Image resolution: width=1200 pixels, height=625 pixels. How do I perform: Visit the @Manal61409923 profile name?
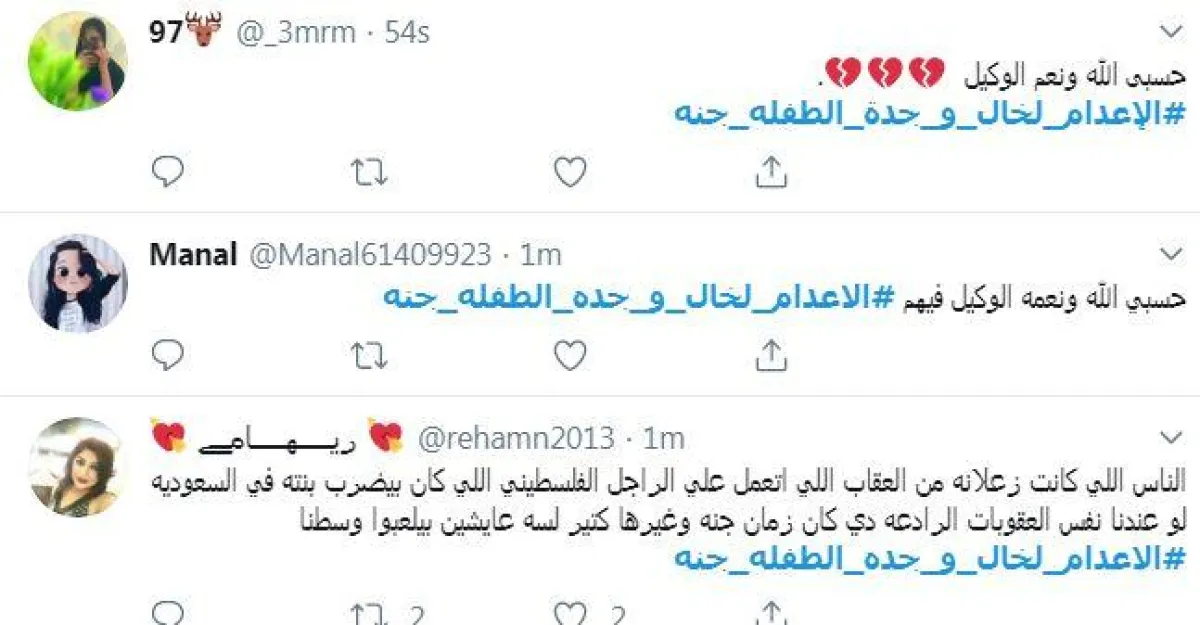tap(369, 255)
